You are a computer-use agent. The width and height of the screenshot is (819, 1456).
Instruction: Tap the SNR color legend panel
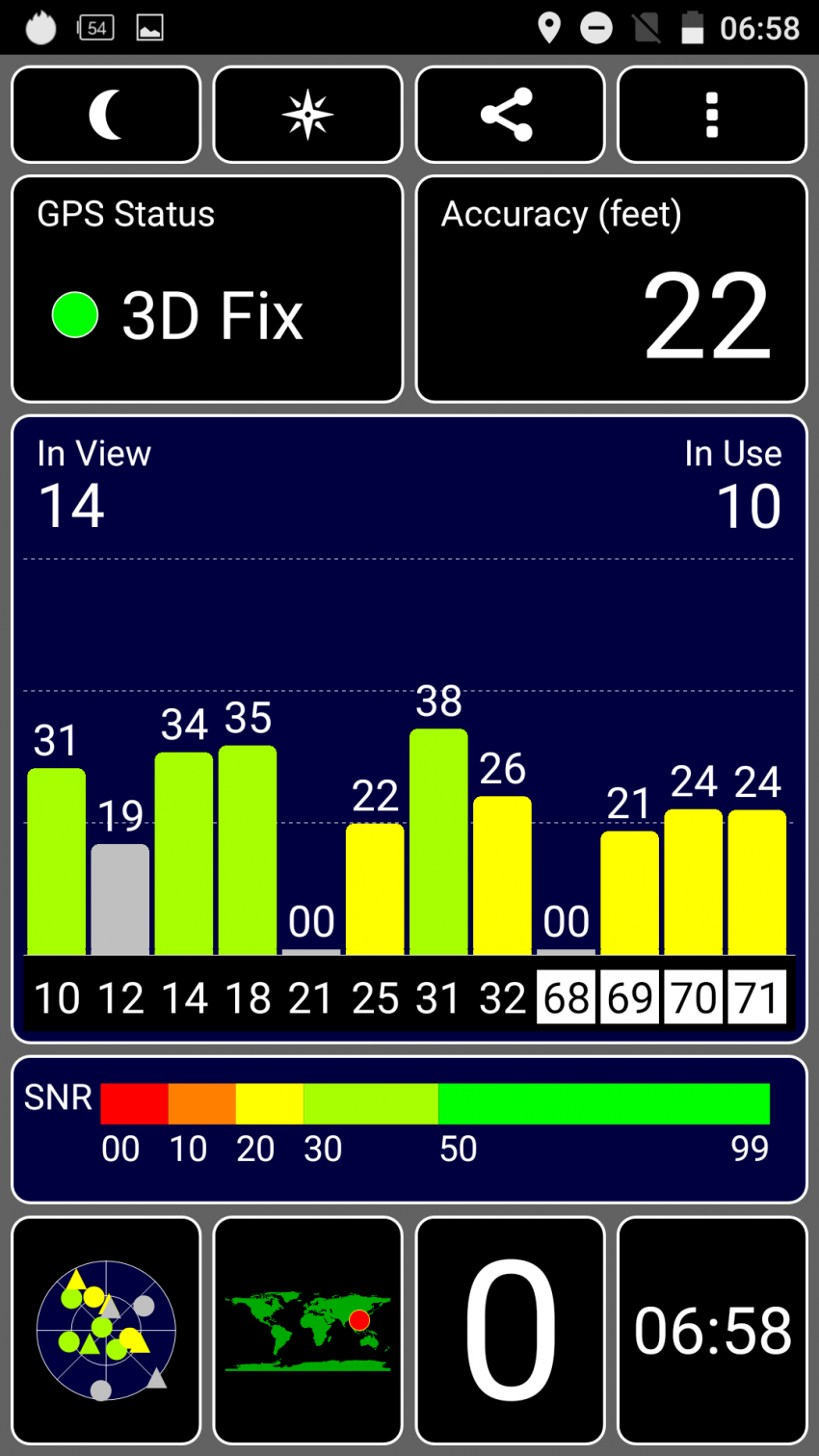coord(409,1129)
